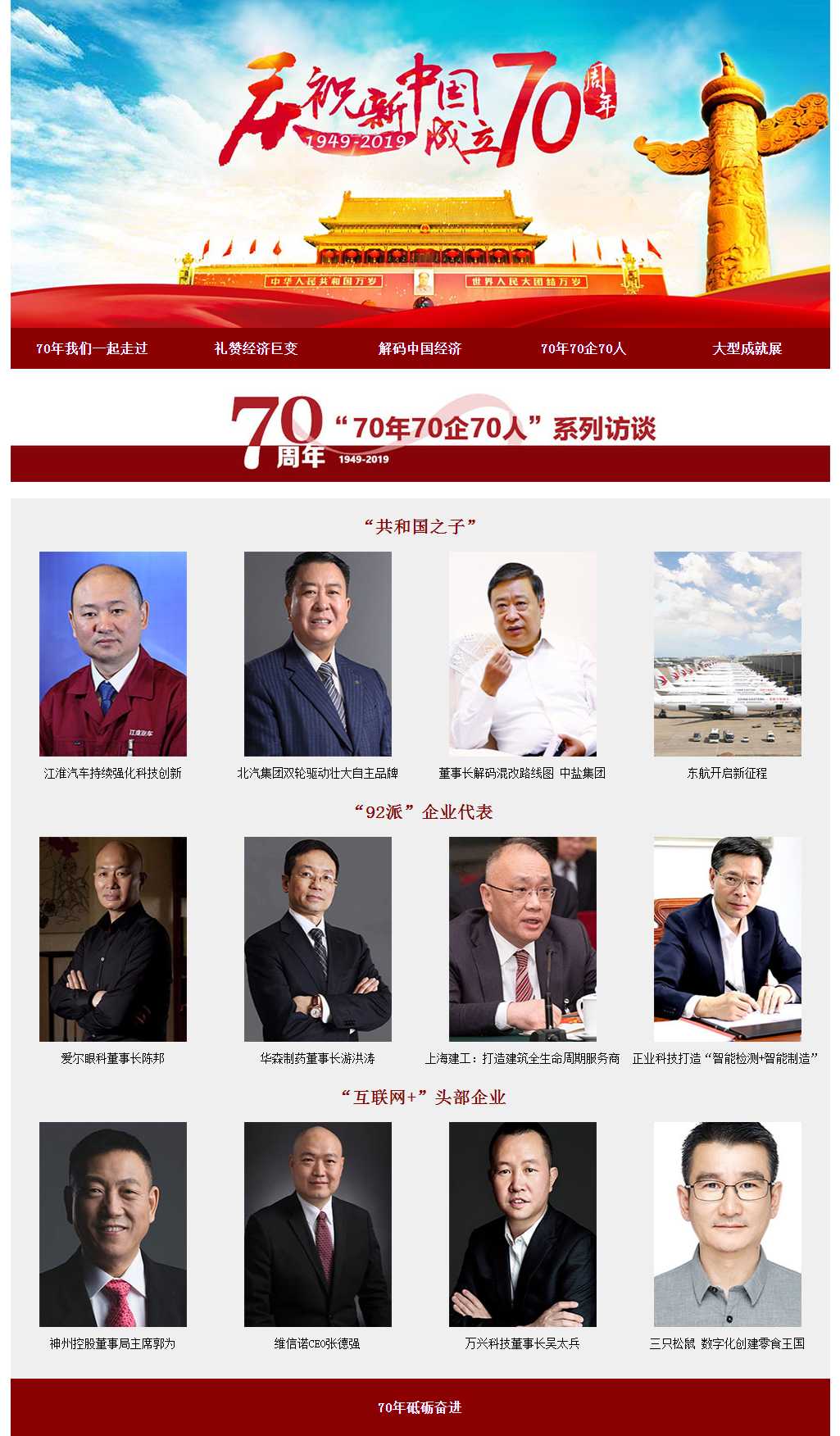Screen dimensions: 840x1436
Task: Read the 华森制药董事长游洪涛 interview
Action: coord(317,1058)
